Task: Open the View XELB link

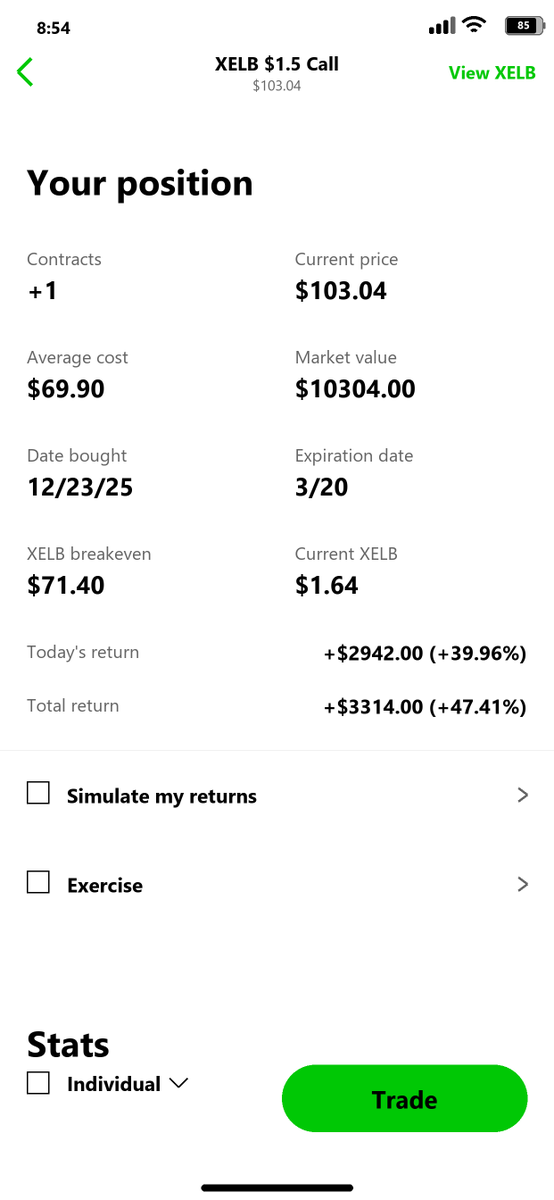Action: coord(492,73)
